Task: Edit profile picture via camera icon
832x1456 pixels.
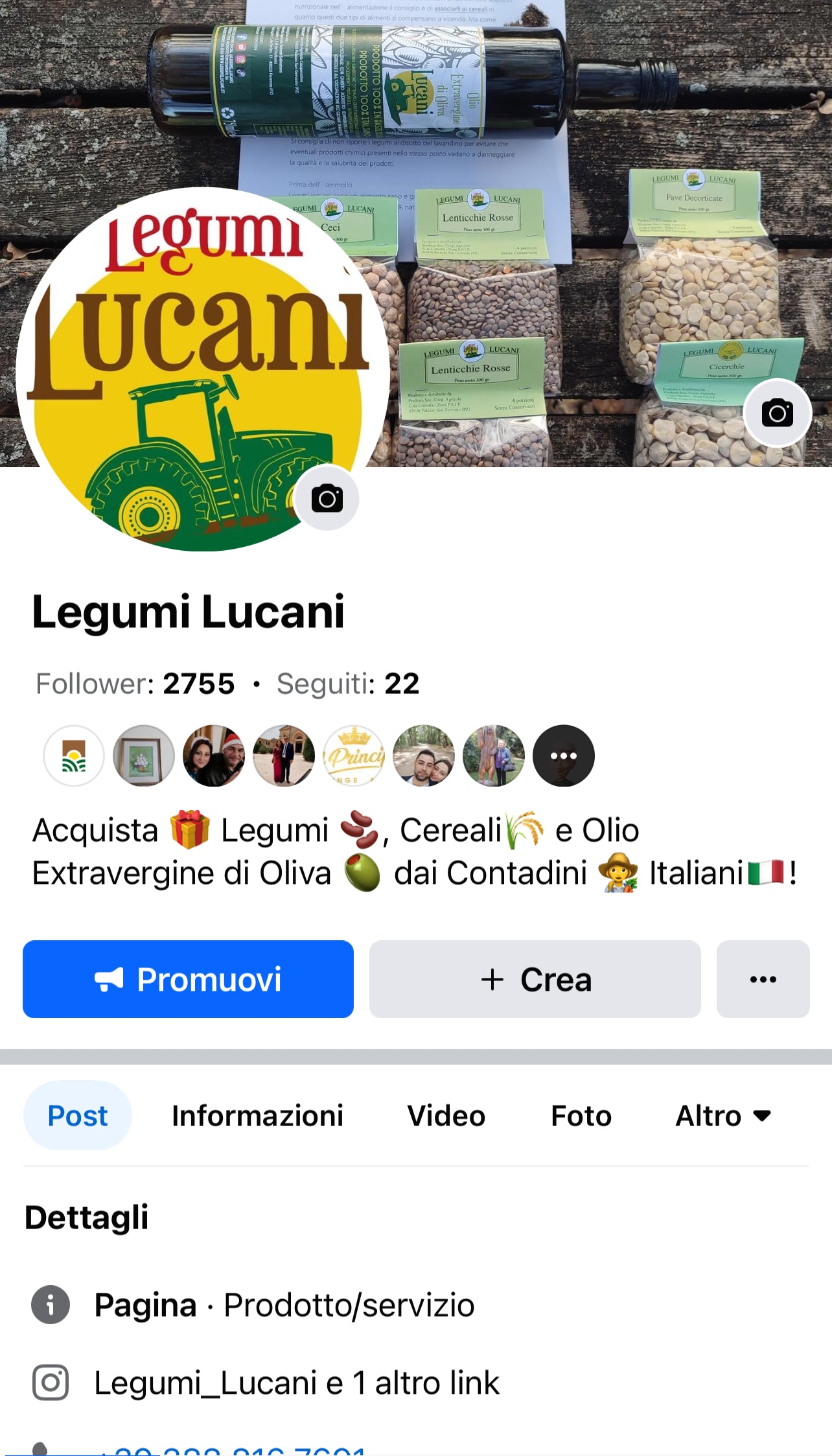Action: coord(327,498)
